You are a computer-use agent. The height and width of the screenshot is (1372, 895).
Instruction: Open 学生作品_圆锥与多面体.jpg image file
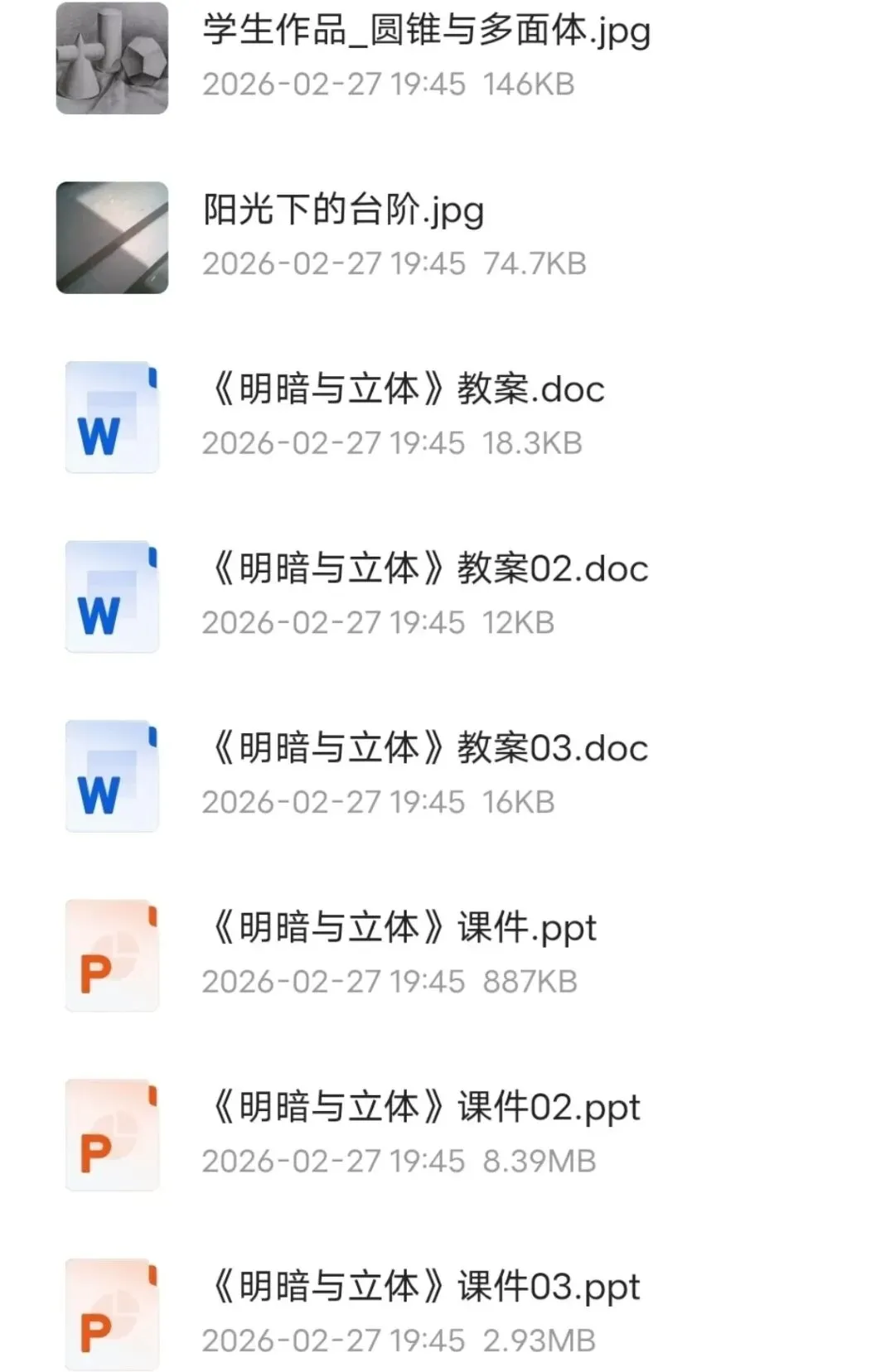[426, 31]
